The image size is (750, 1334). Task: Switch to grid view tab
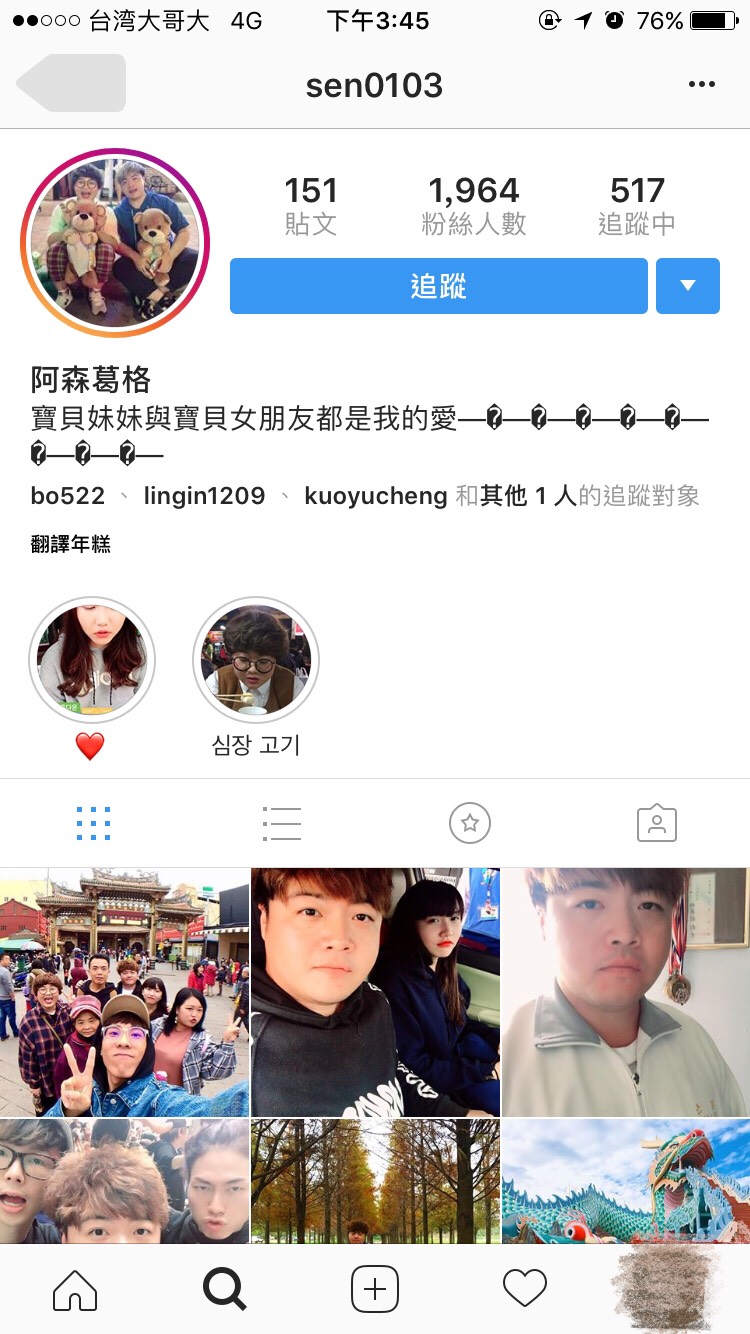pyautogui.click(x=93, y=823)
